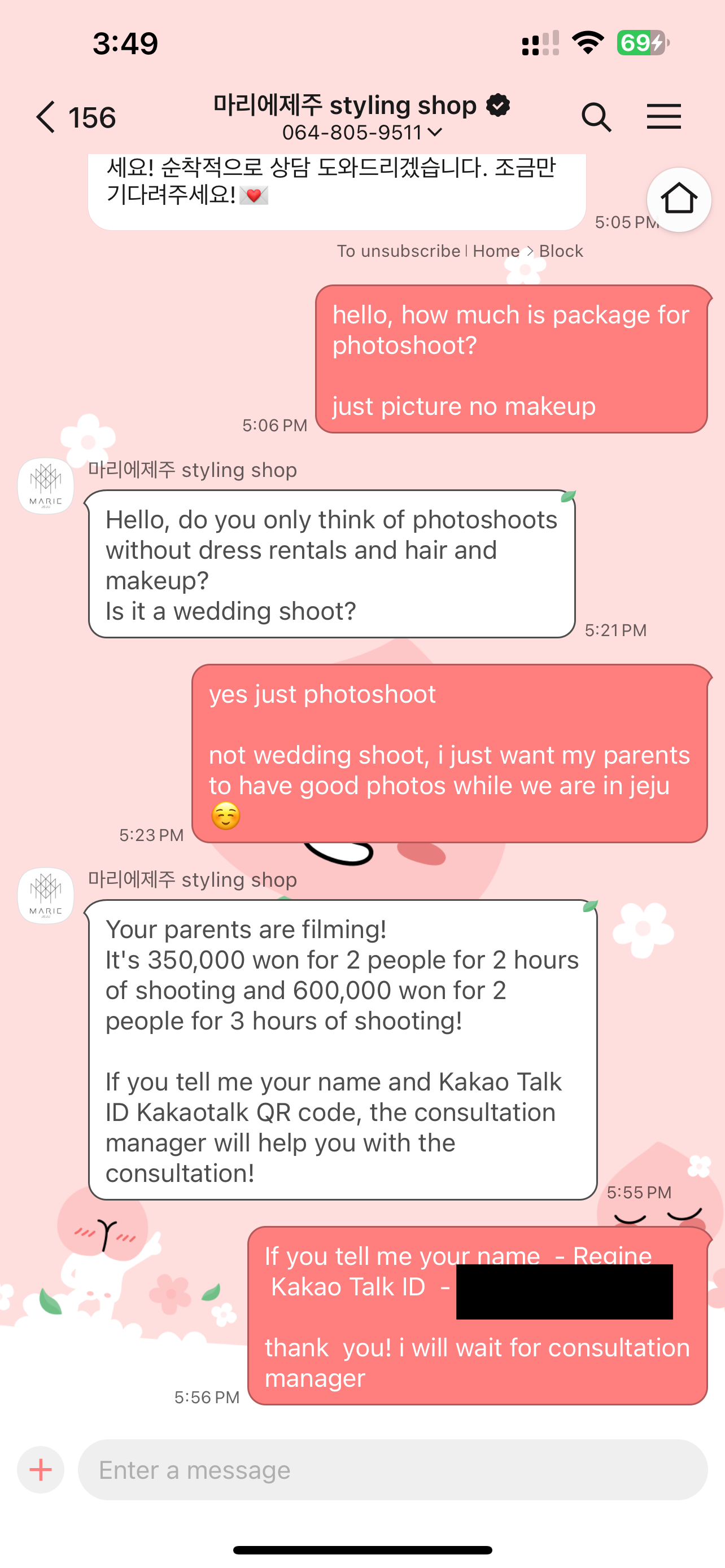
Task: Focus the Enter a message field
Action: [392, 1469]
